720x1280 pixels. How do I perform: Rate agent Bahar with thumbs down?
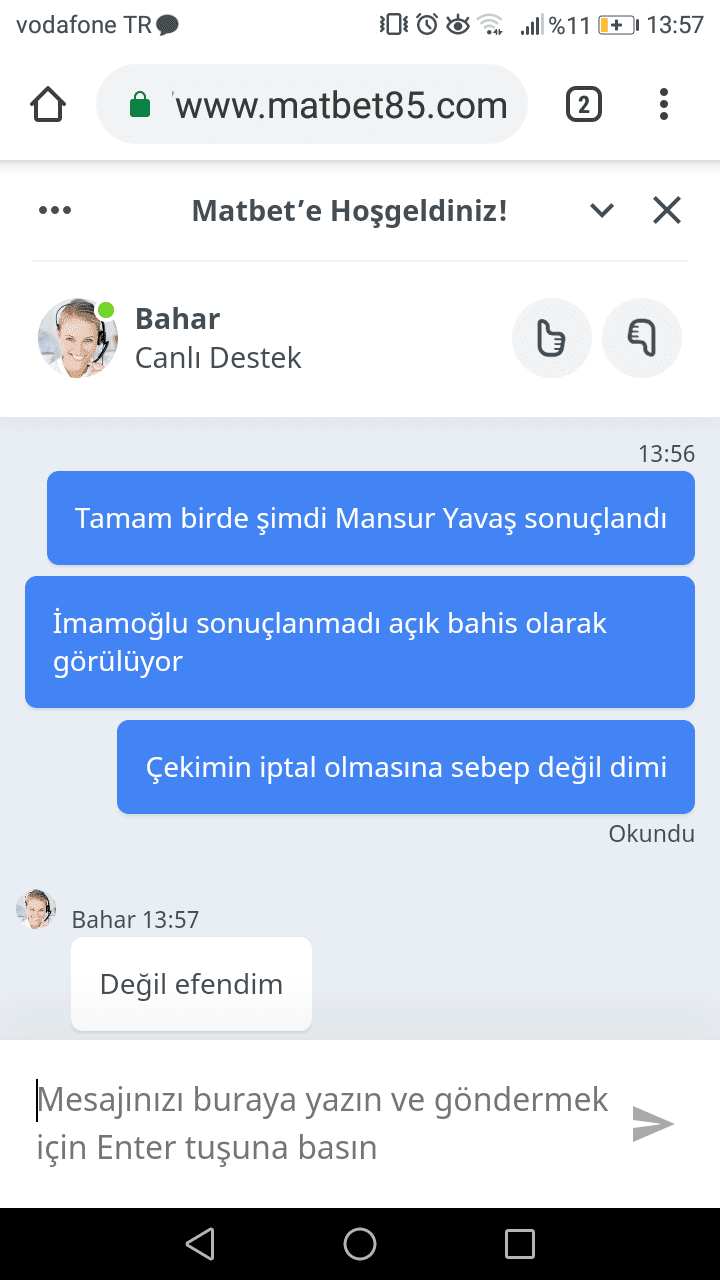pyautogui.click(x=641, y=338)
